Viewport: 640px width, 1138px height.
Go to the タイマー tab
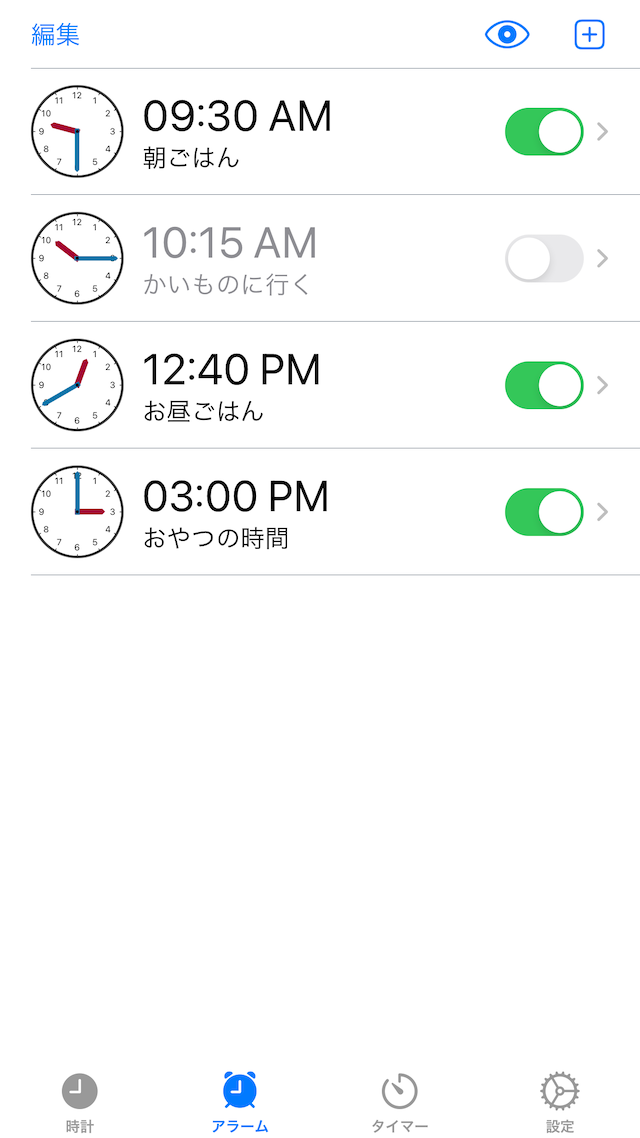[400, 1103]
